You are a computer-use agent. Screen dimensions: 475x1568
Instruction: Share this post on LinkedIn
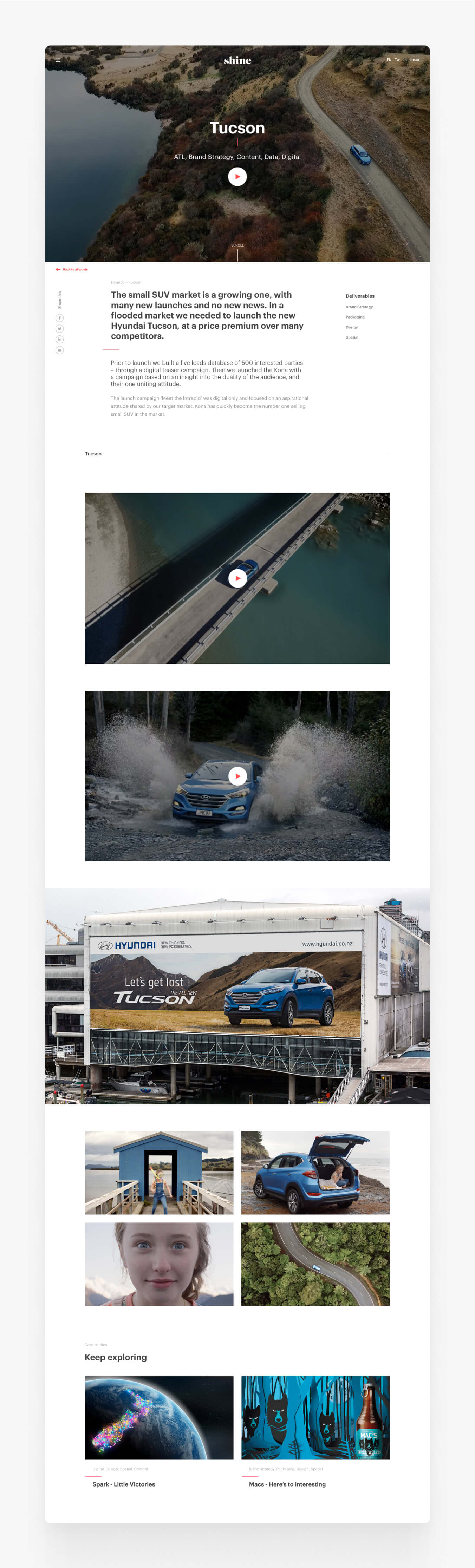tap(60, 339)
